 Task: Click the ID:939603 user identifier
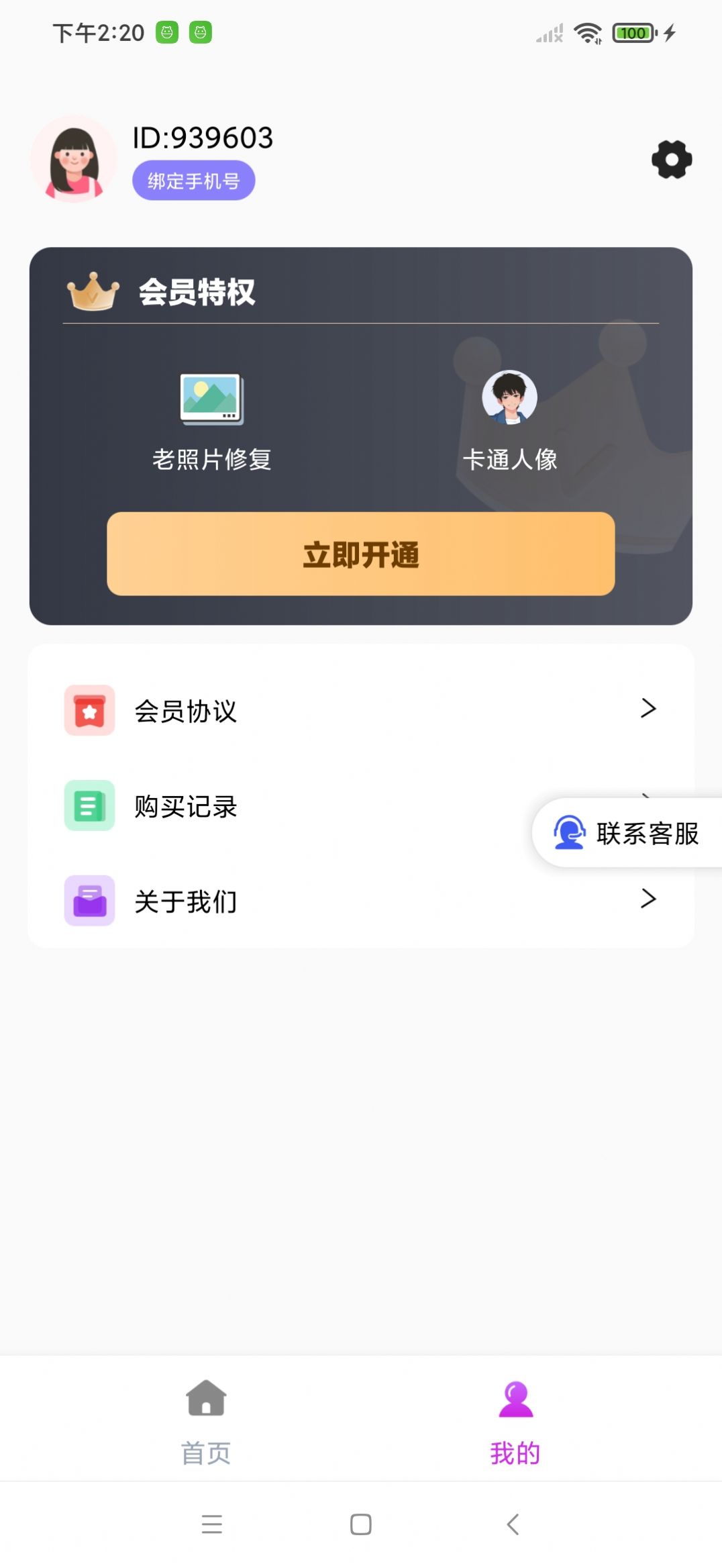202,138
